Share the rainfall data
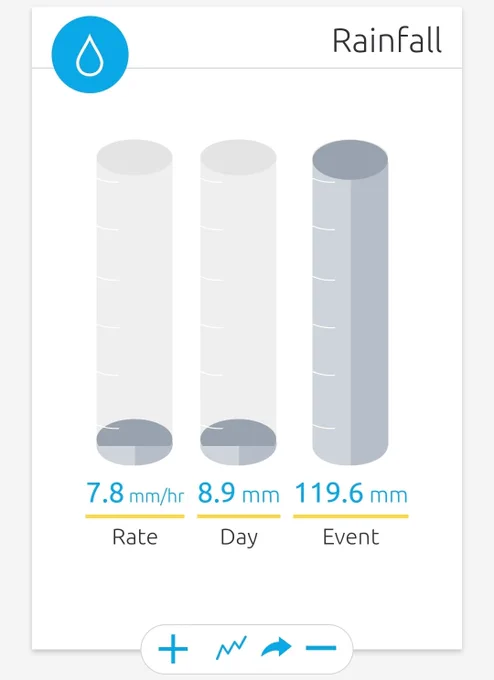The height and width of the screenshot is (680, 494). [276, 647]
